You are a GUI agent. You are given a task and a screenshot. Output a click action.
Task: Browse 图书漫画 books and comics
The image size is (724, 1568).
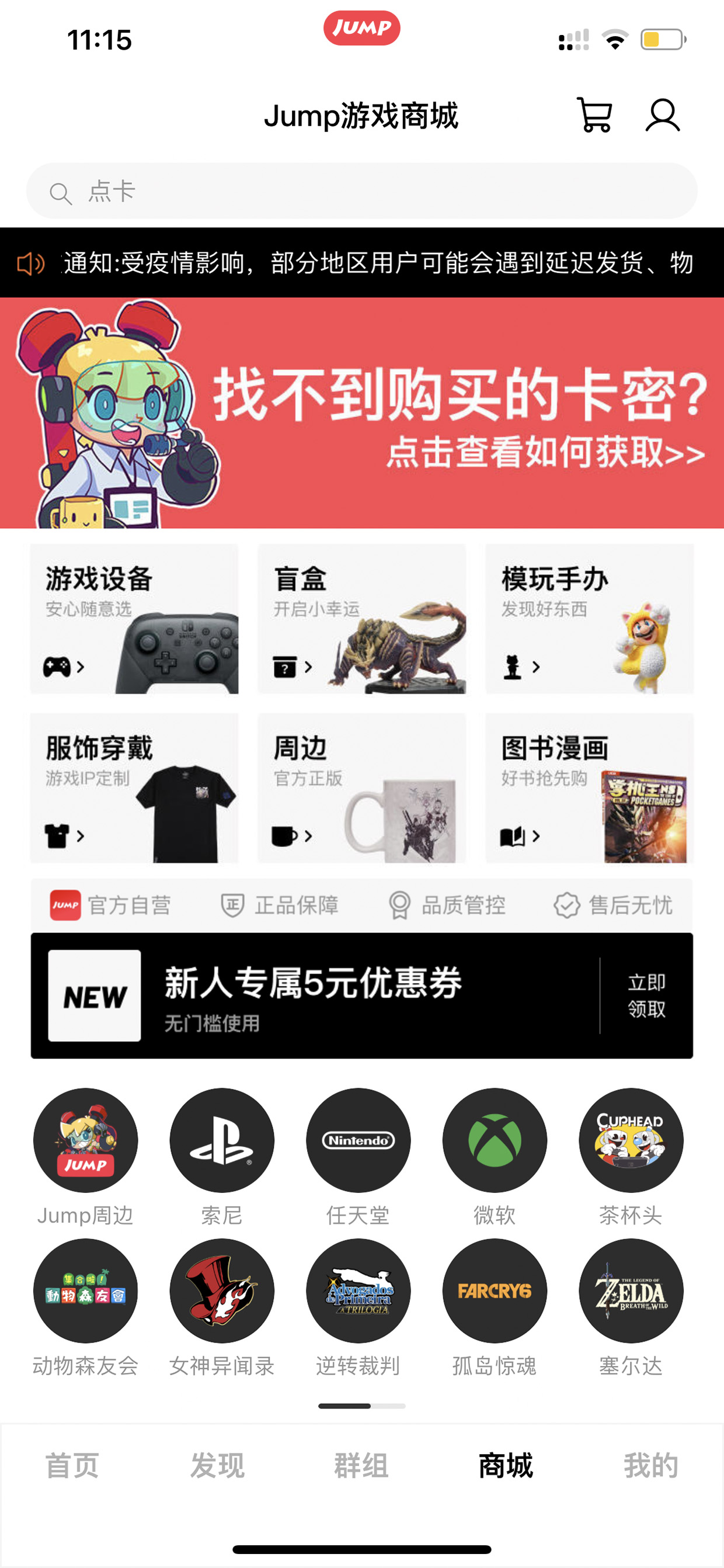589,788
